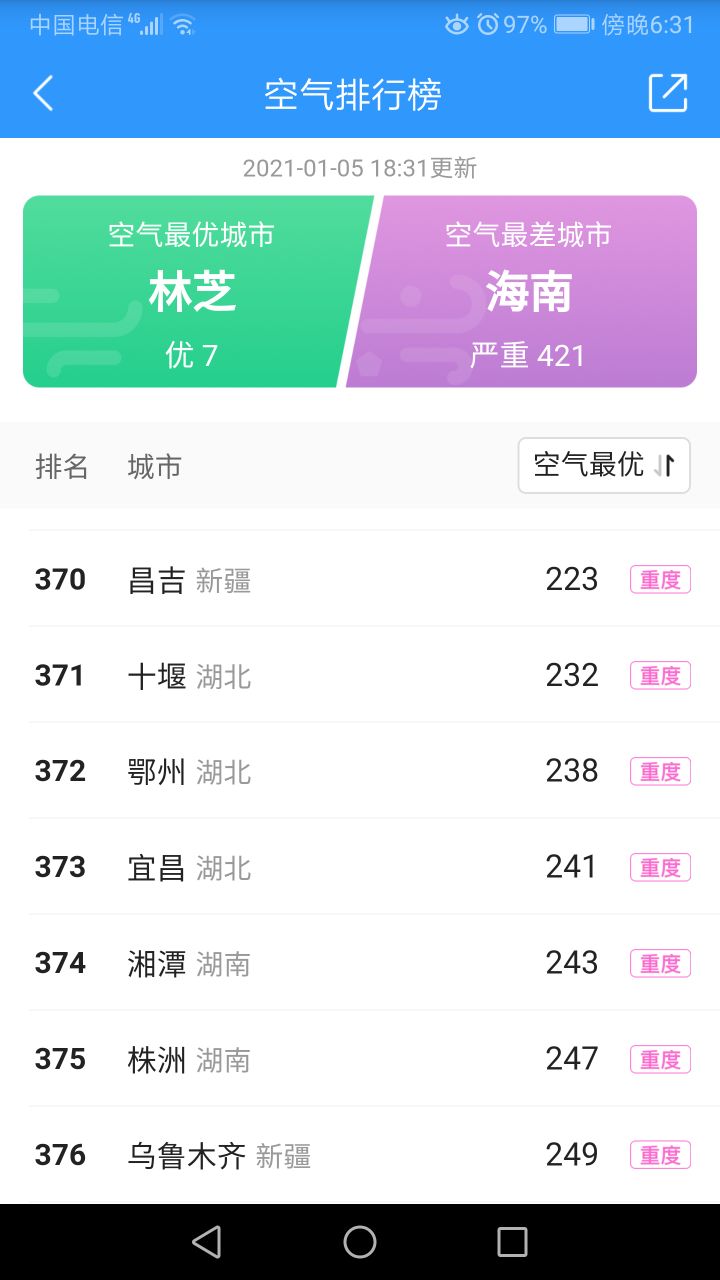The width and height of the screenshot is (720, 1280).
Task: Select the 鄂州 湖北 entry
Action: click(360, 771)
